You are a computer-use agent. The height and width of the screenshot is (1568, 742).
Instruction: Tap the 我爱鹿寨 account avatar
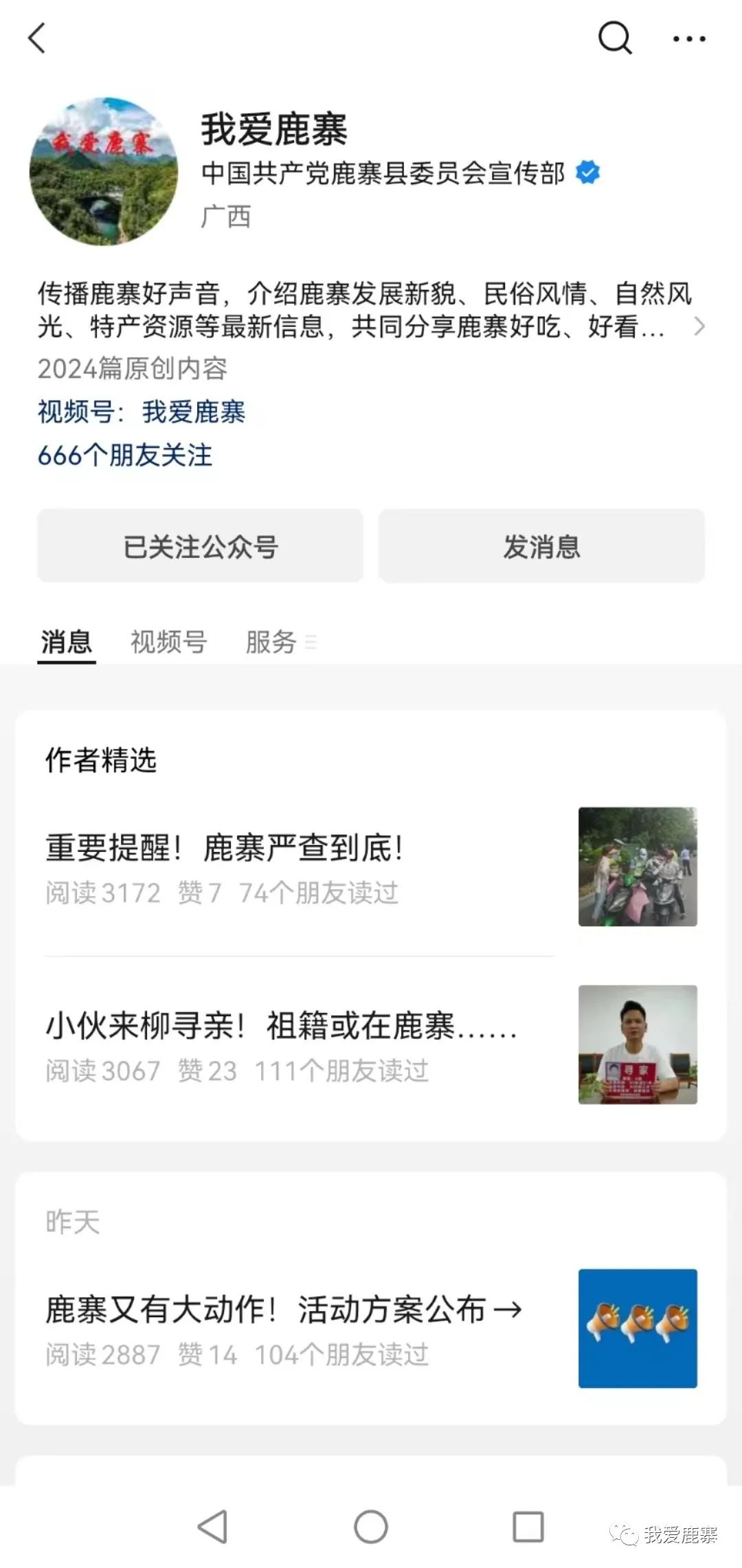click(104, 172)
